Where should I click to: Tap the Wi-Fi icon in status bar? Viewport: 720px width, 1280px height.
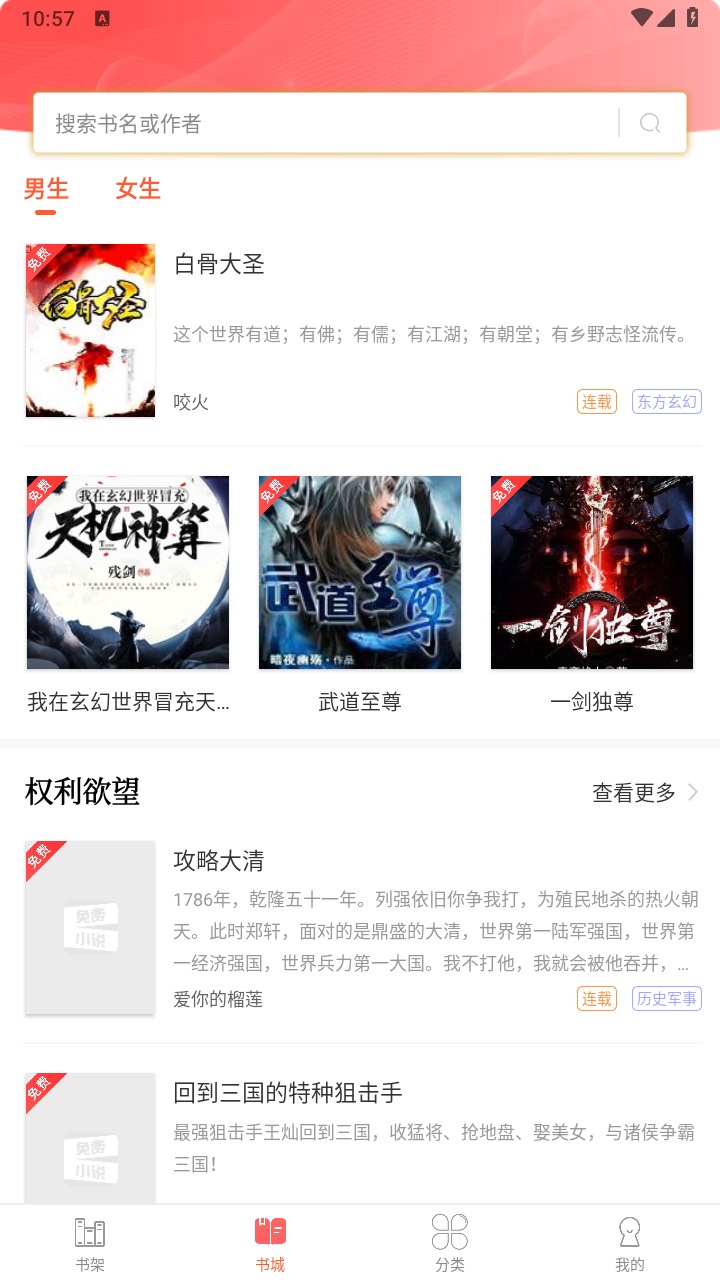[x=644, y=17]
